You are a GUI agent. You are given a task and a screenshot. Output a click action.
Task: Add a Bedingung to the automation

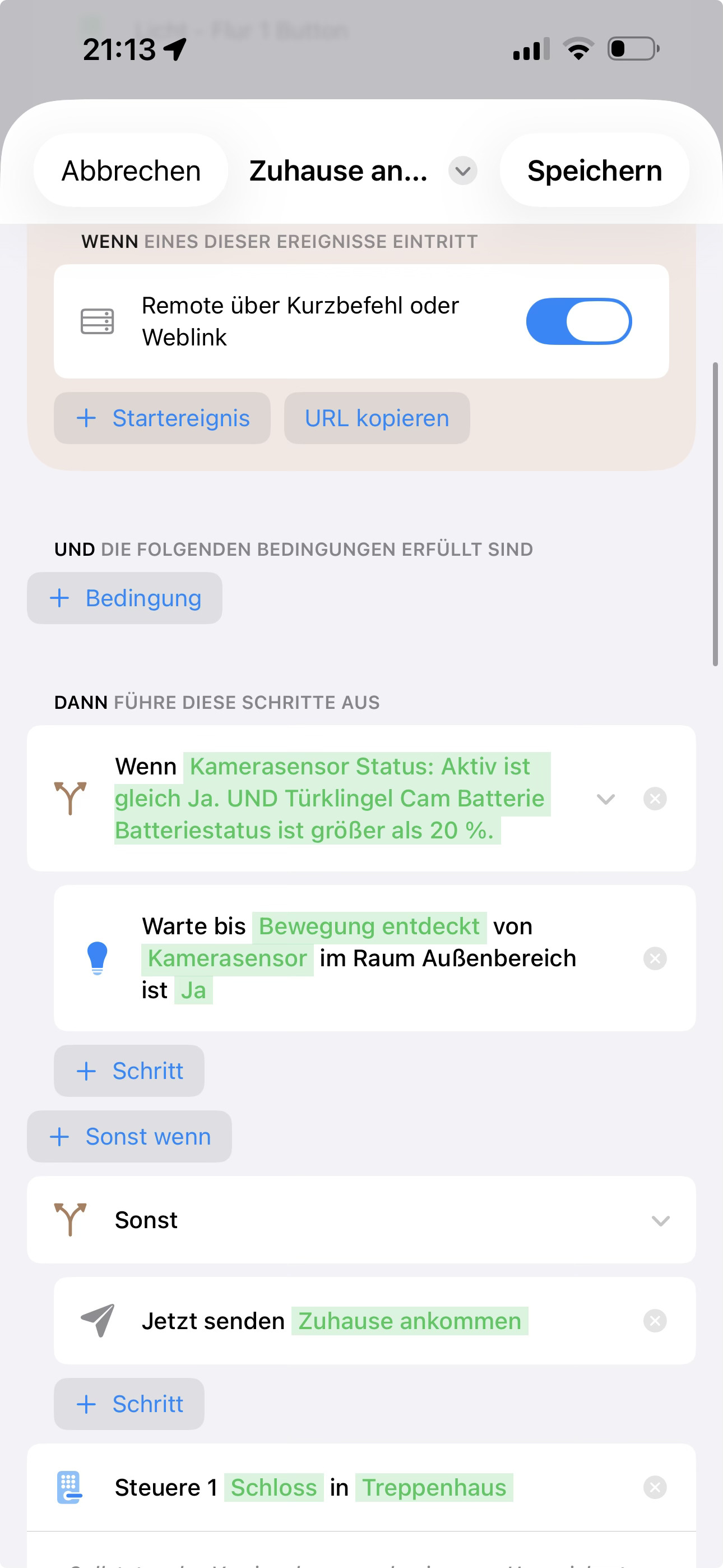tap(125, 598)
